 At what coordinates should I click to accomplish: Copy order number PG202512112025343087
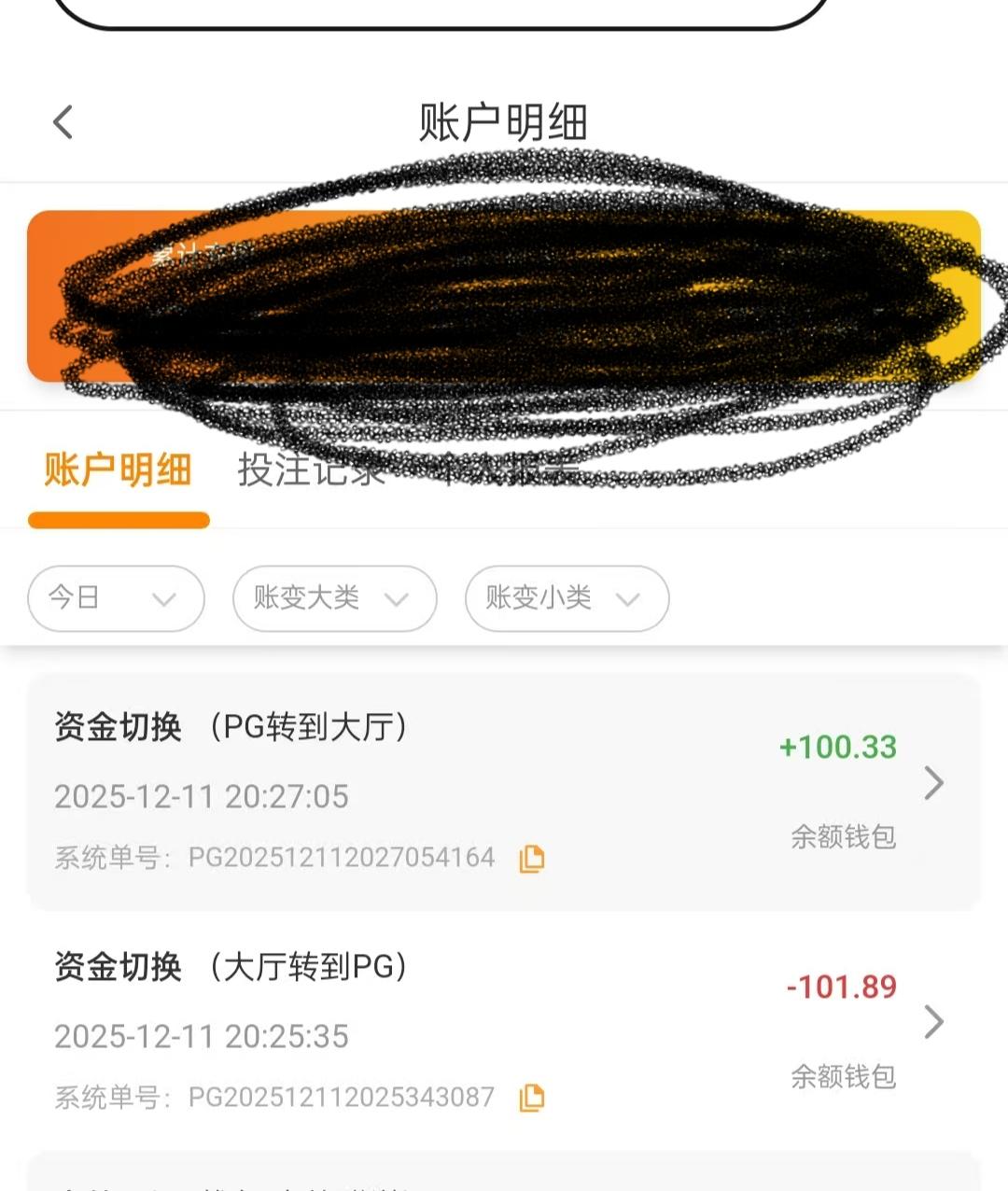(532, 1098)
